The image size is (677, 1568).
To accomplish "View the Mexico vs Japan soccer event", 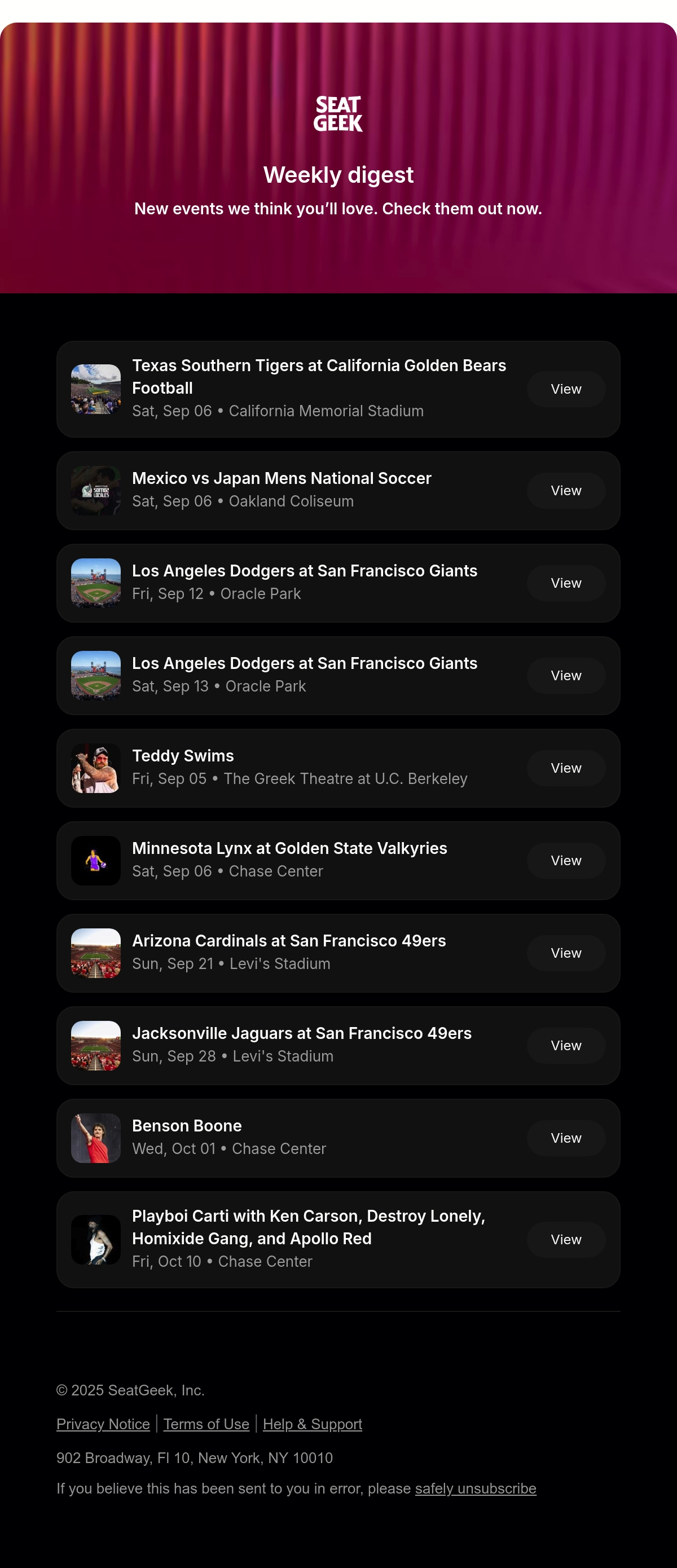I will point(566,491).
